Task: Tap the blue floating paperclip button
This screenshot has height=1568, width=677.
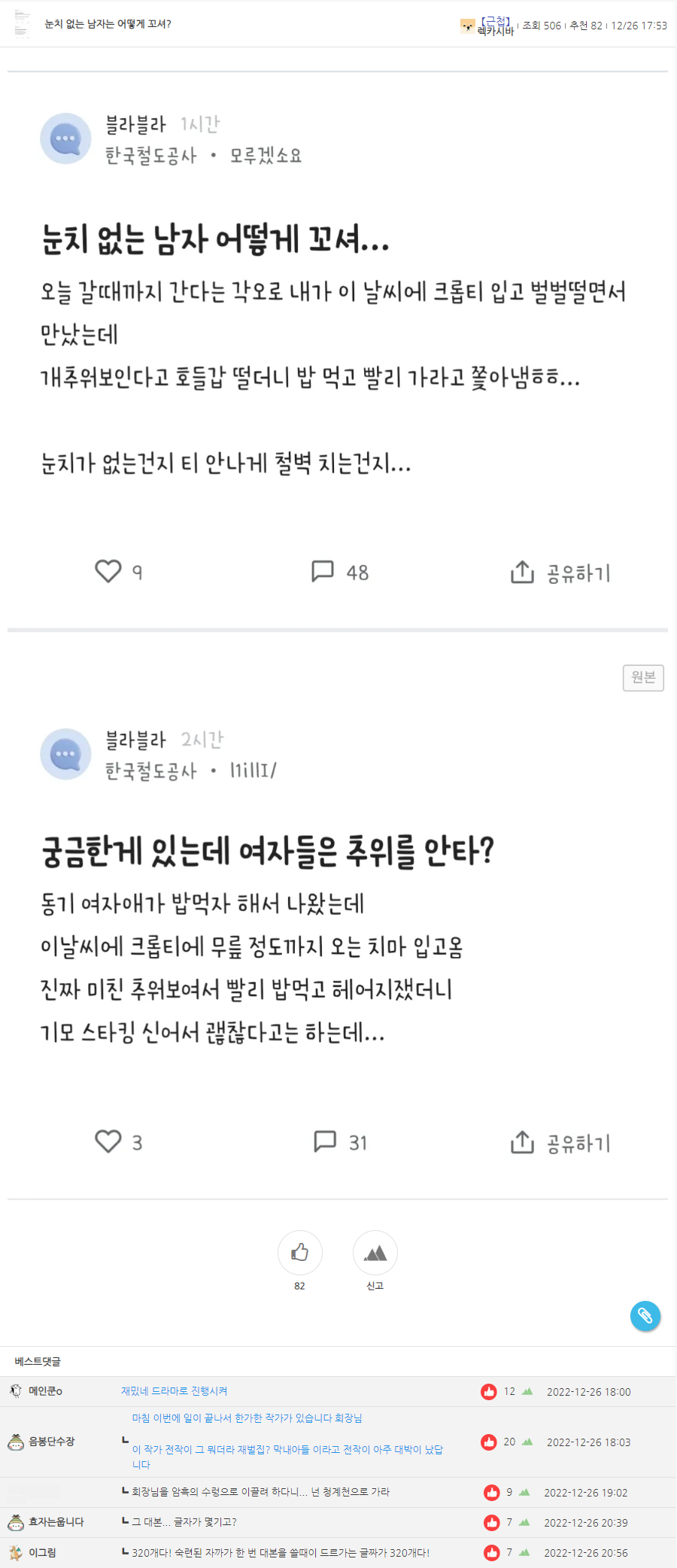Action: coord(645,1316)
